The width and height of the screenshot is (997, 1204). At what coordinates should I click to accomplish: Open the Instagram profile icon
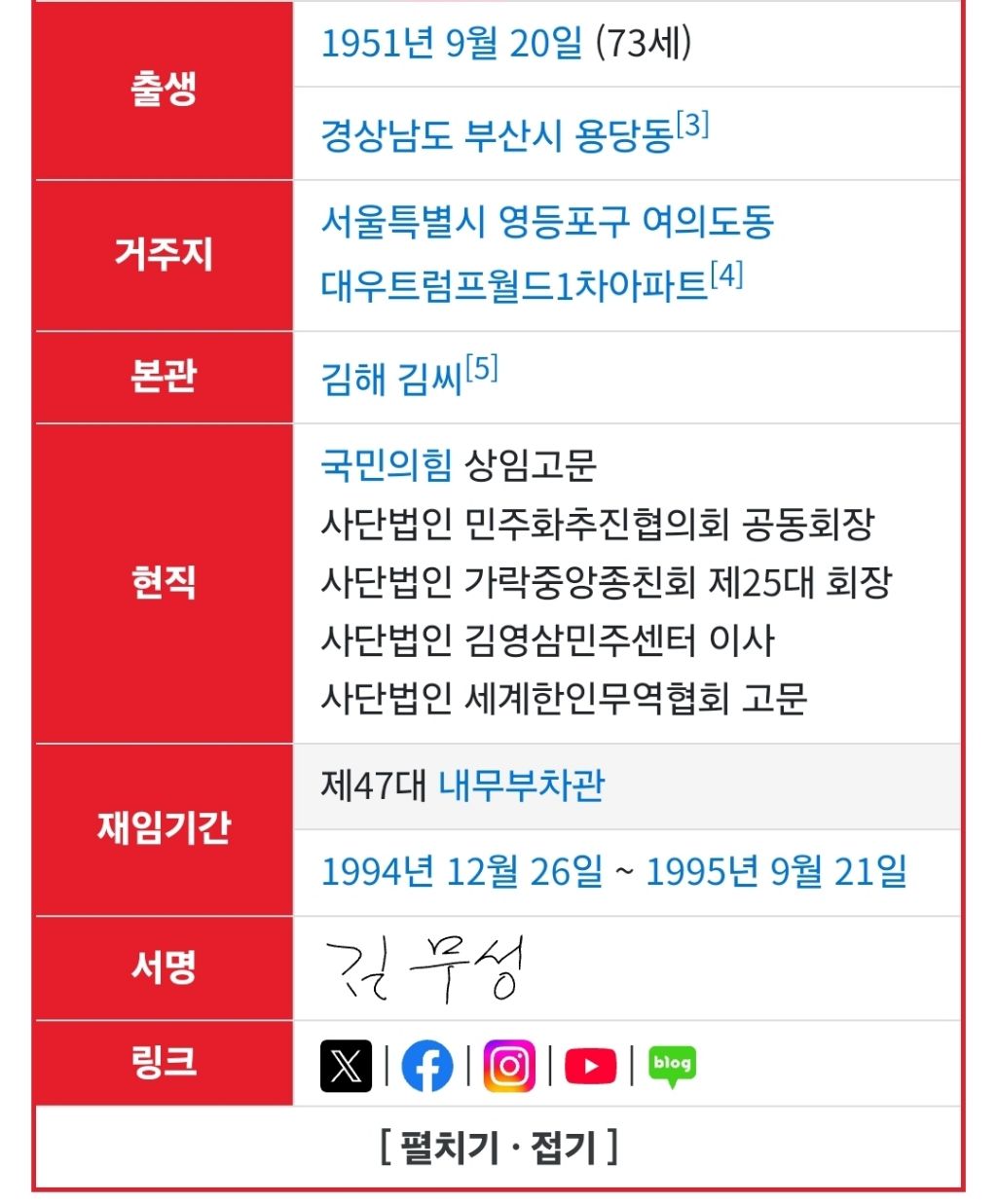click(509, 1065)
